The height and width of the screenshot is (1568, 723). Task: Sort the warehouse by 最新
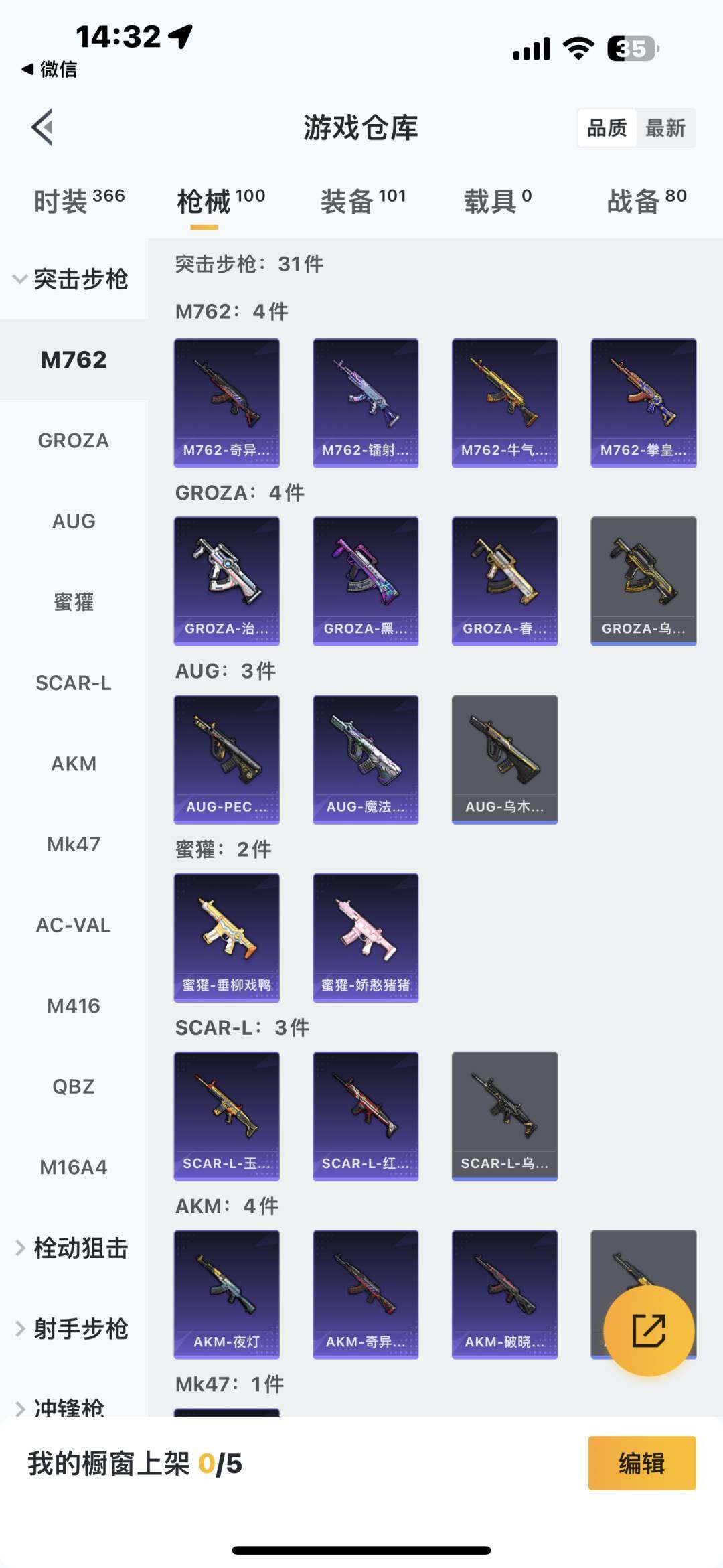pyautogui.click(x=665, y=128)
